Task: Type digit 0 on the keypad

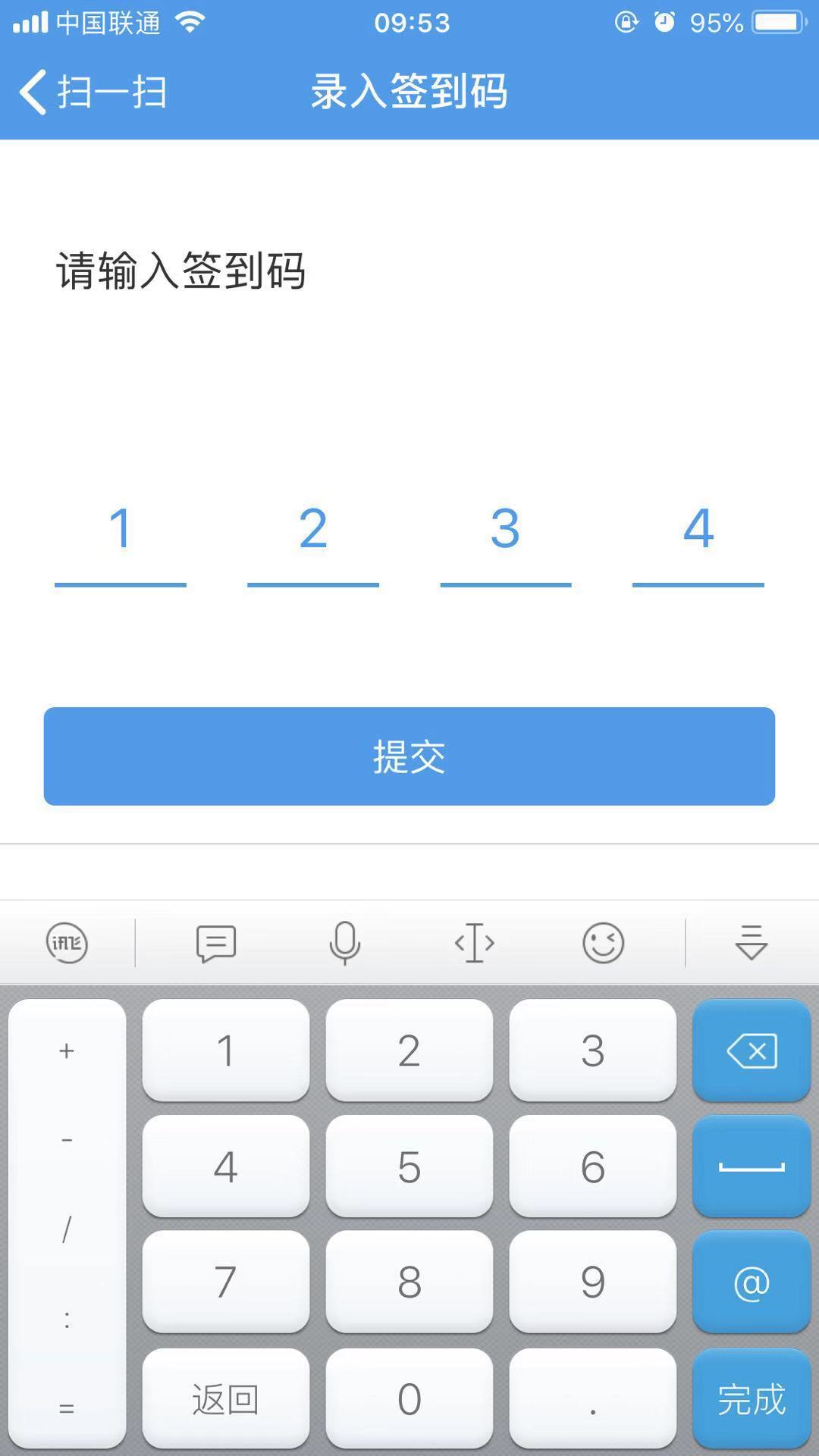Action: coord(409,1399)
